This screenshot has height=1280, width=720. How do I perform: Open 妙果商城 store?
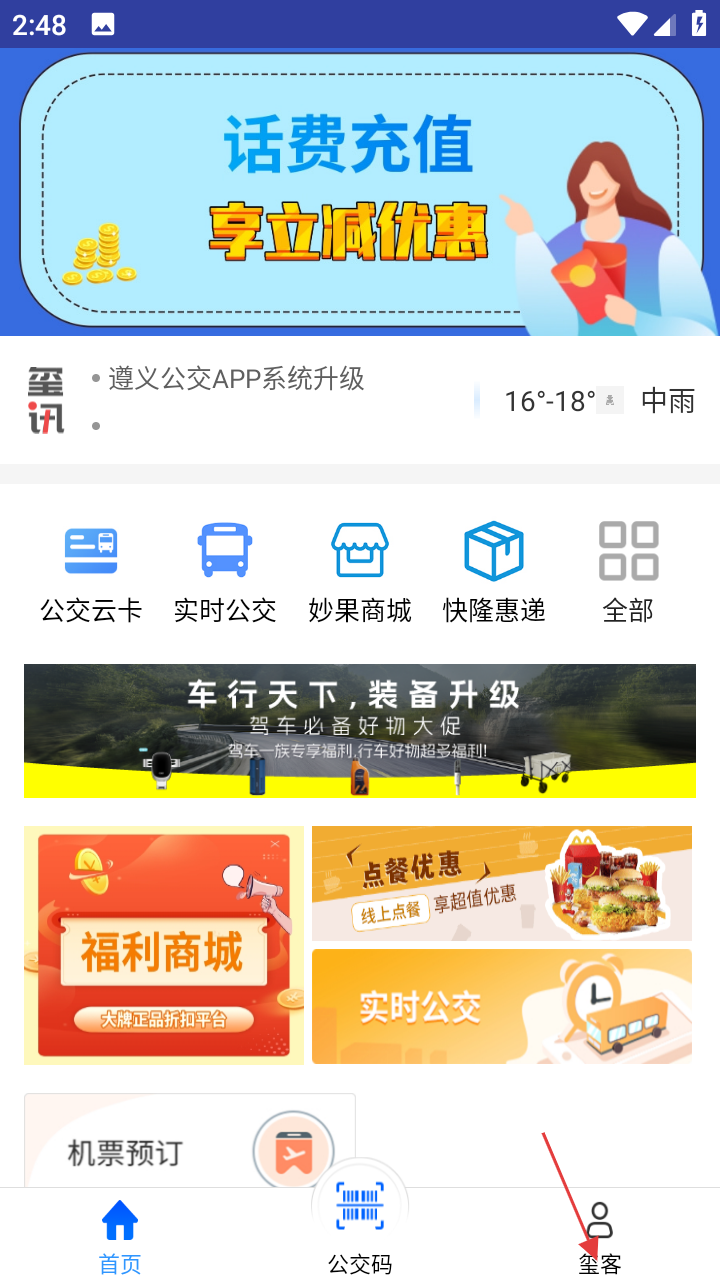[x=360, y=571]
